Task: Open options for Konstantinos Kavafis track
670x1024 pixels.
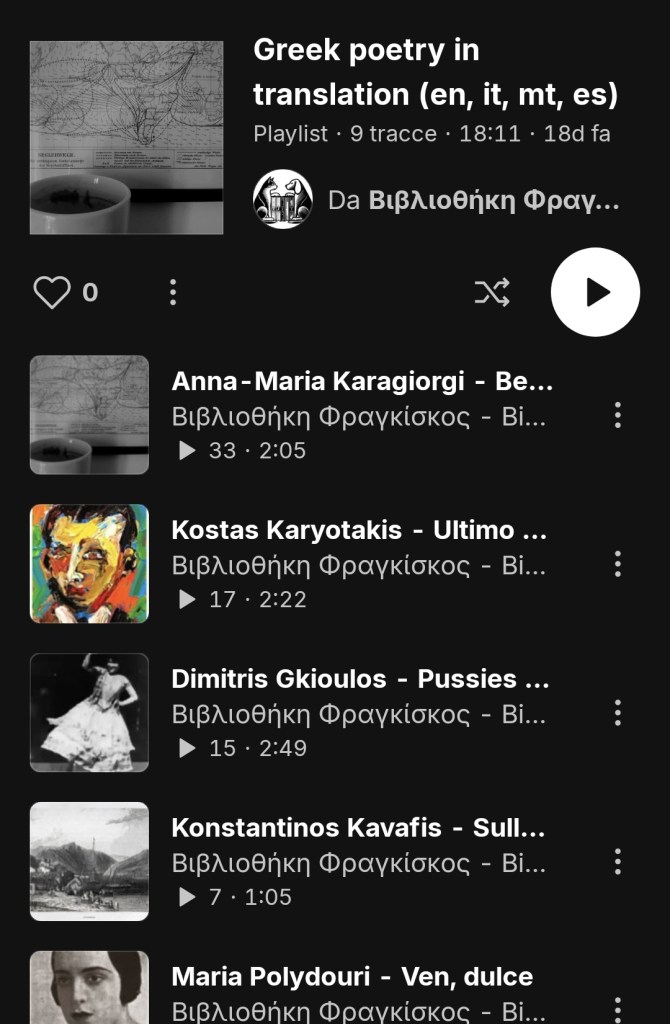Action: [x=617, y=862]
